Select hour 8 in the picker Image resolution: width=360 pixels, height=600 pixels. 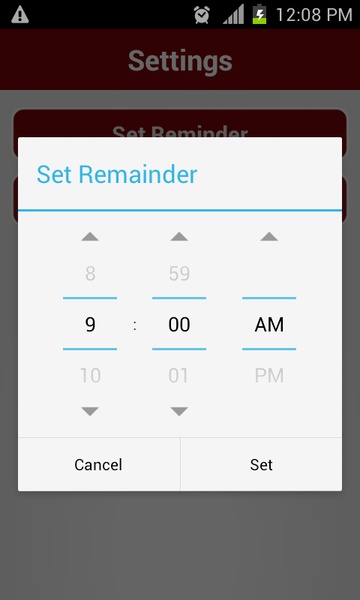coord(90,274)
